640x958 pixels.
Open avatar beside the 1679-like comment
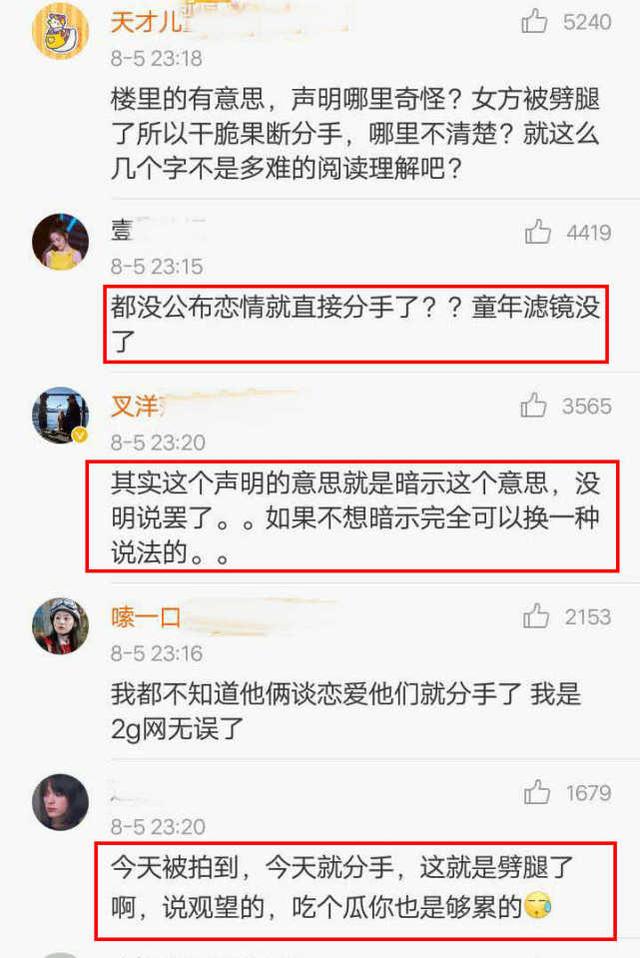61,802
